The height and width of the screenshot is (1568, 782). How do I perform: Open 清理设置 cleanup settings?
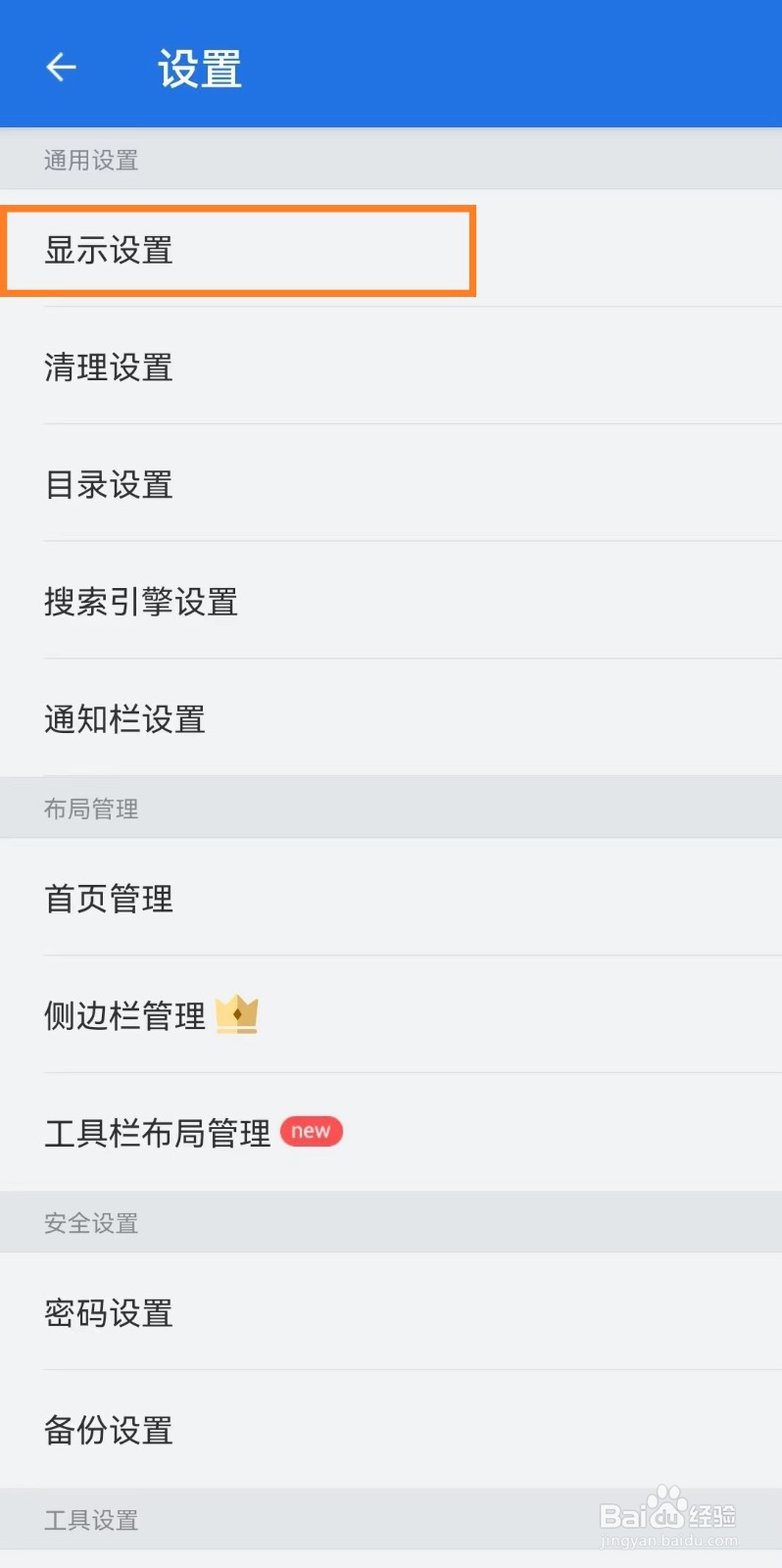[108, 368]
